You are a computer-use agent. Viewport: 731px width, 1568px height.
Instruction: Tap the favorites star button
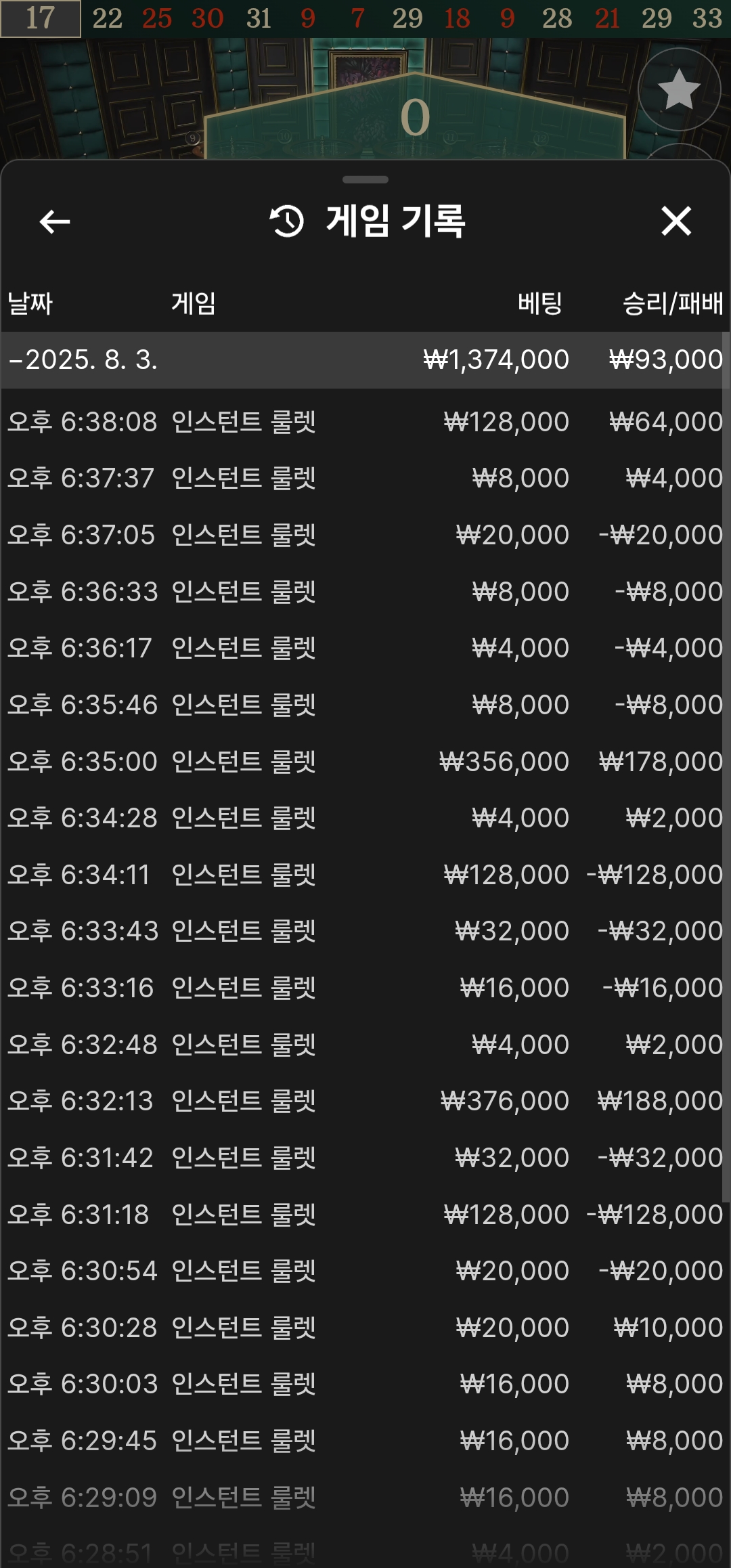click(x=679, y=89)
